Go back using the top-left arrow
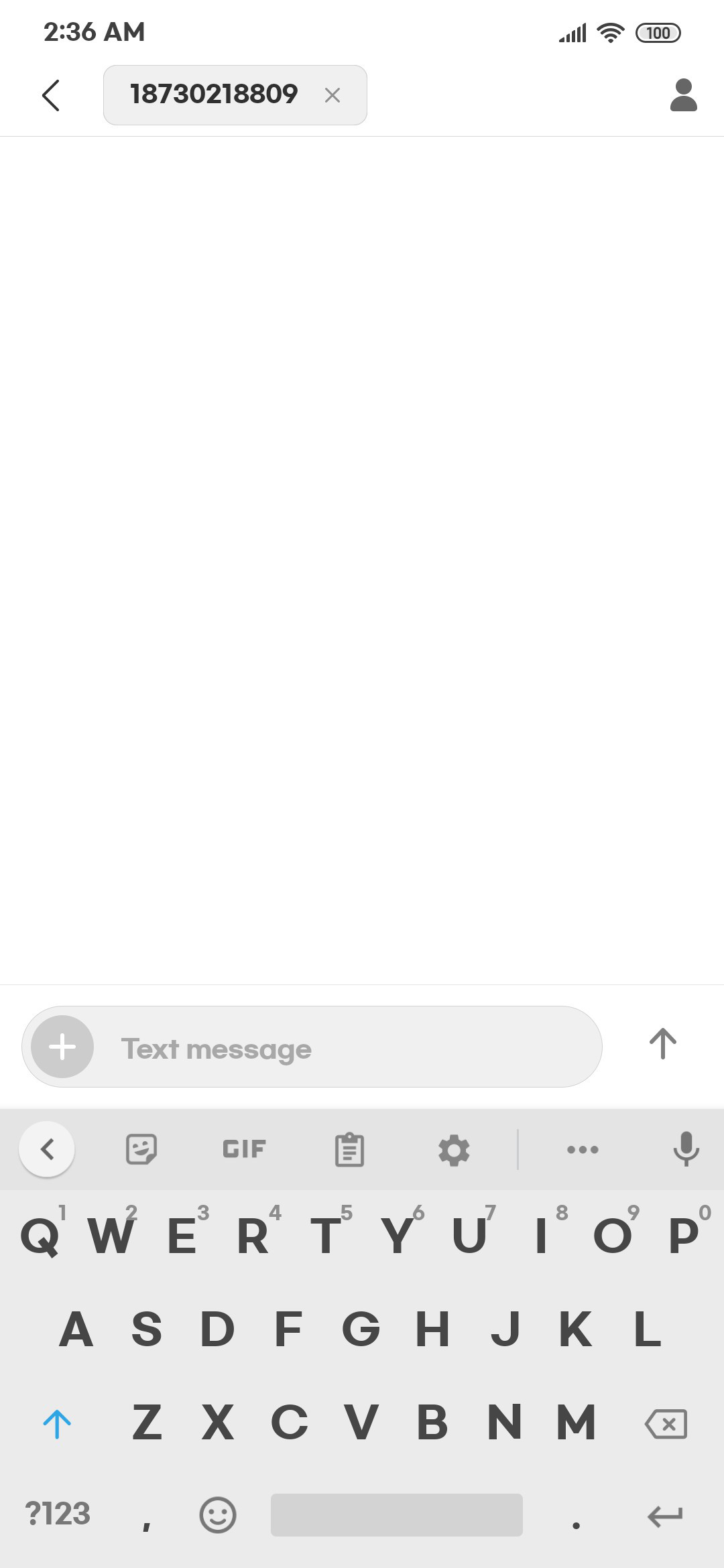Image resolution: width=724 pixels, height=1568 pixels. [x=51, y=95]
